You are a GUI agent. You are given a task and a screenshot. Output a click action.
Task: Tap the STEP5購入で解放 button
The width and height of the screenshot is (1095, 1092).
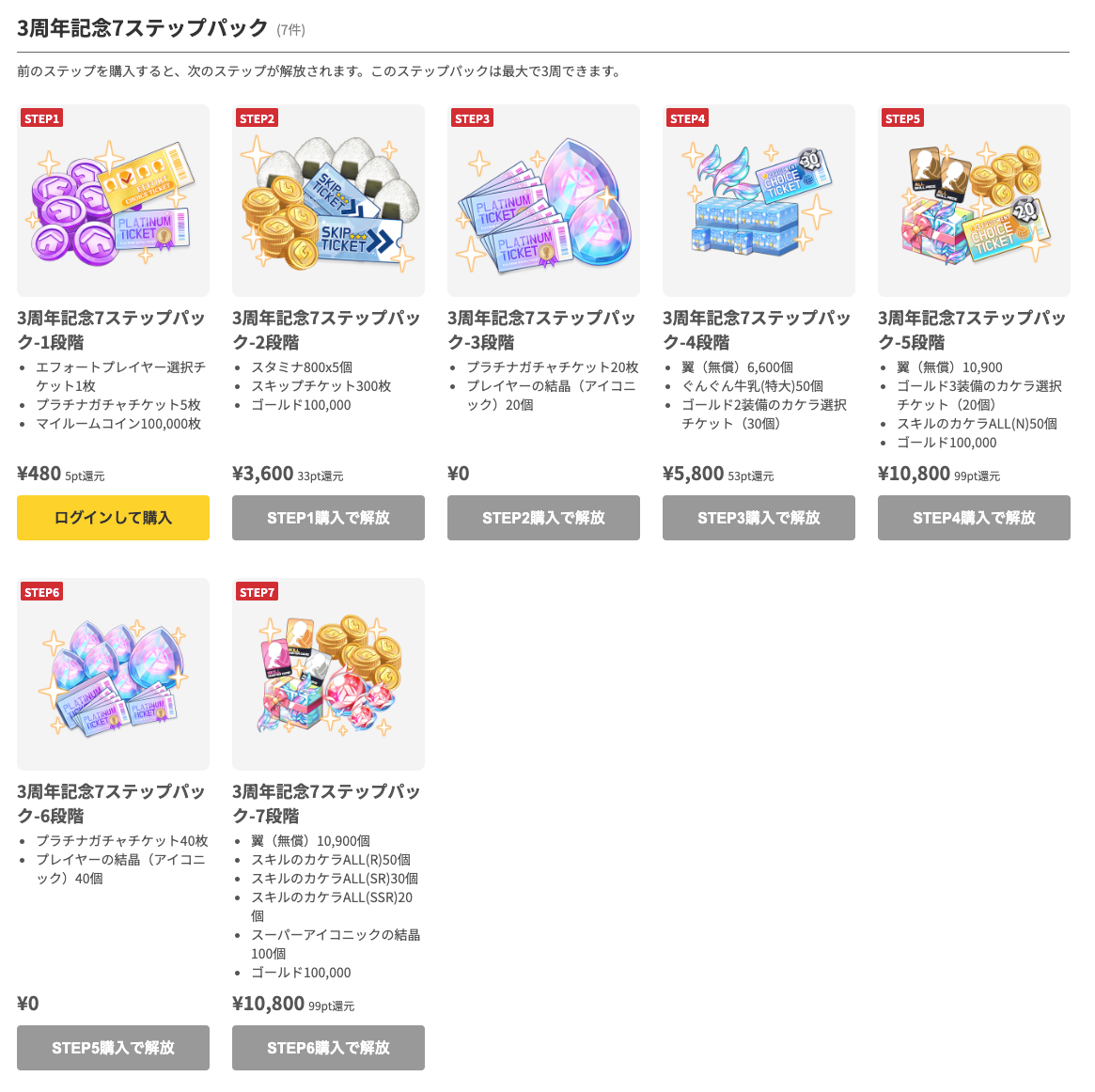113,1048
